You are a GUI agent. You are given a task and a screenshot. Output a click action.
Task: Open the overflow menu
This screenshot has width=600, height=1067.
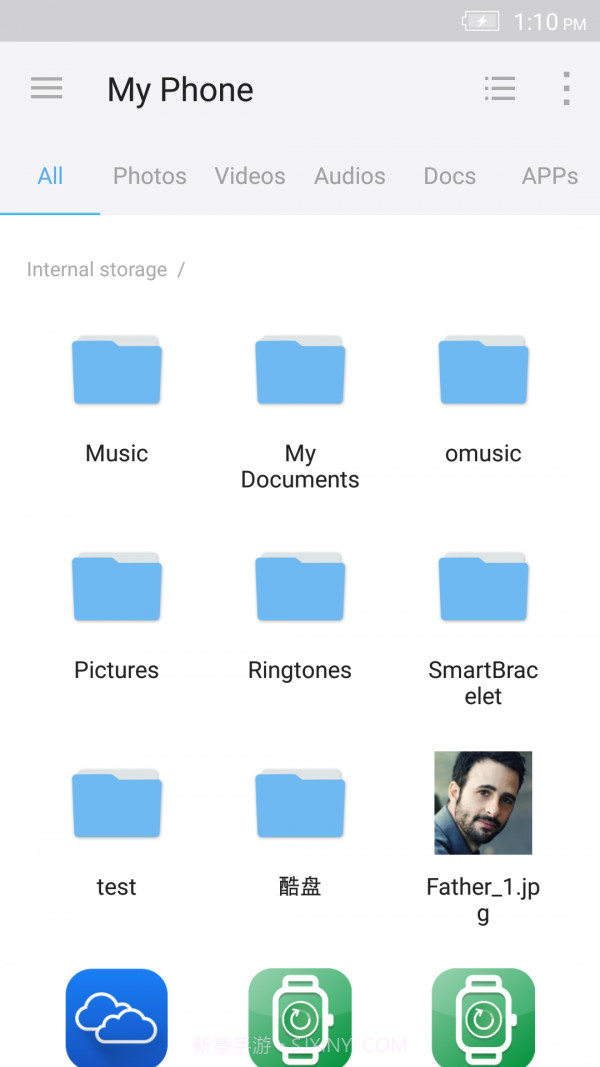tap(566, 89)
